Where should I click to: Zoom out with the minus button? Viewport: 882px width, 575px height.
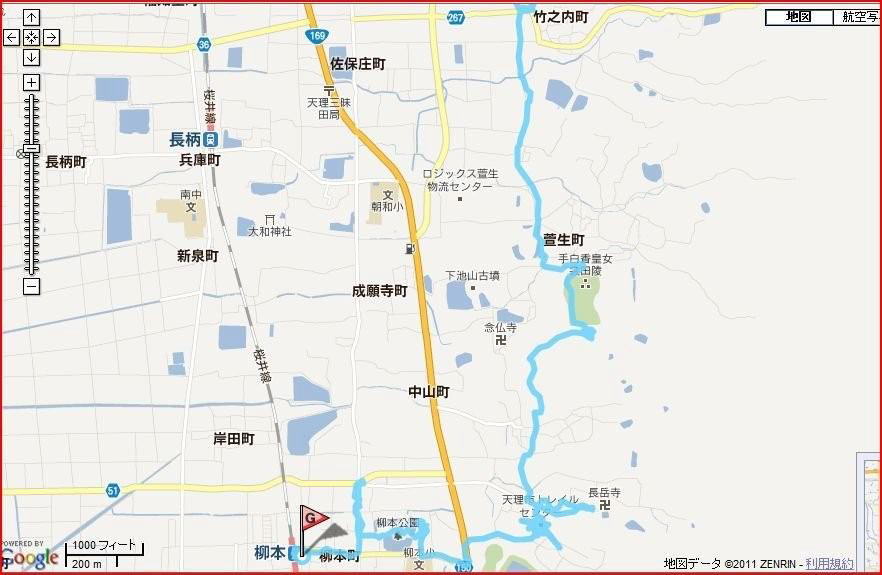coord(31,287)
